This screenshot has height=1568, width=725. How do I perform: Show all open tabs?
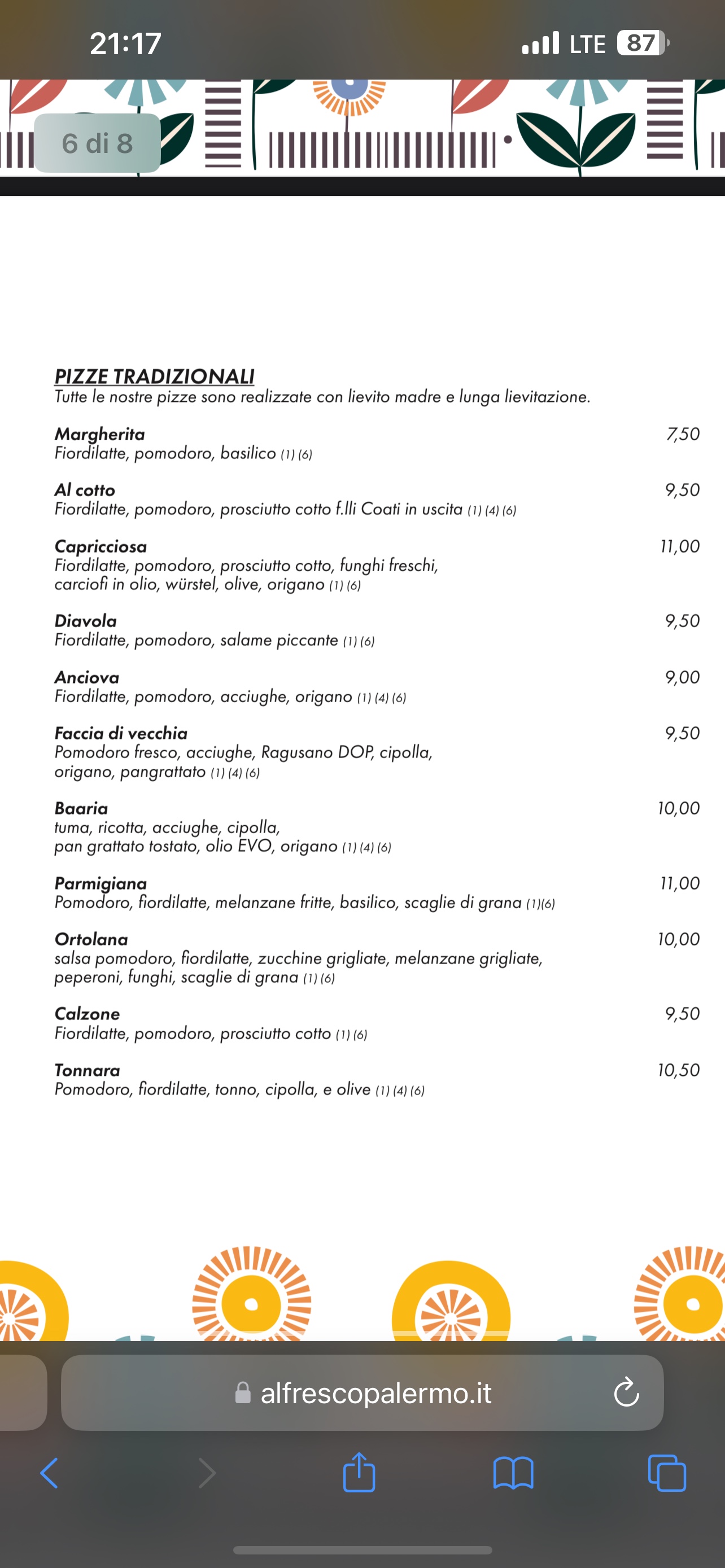click(667, 1473)
